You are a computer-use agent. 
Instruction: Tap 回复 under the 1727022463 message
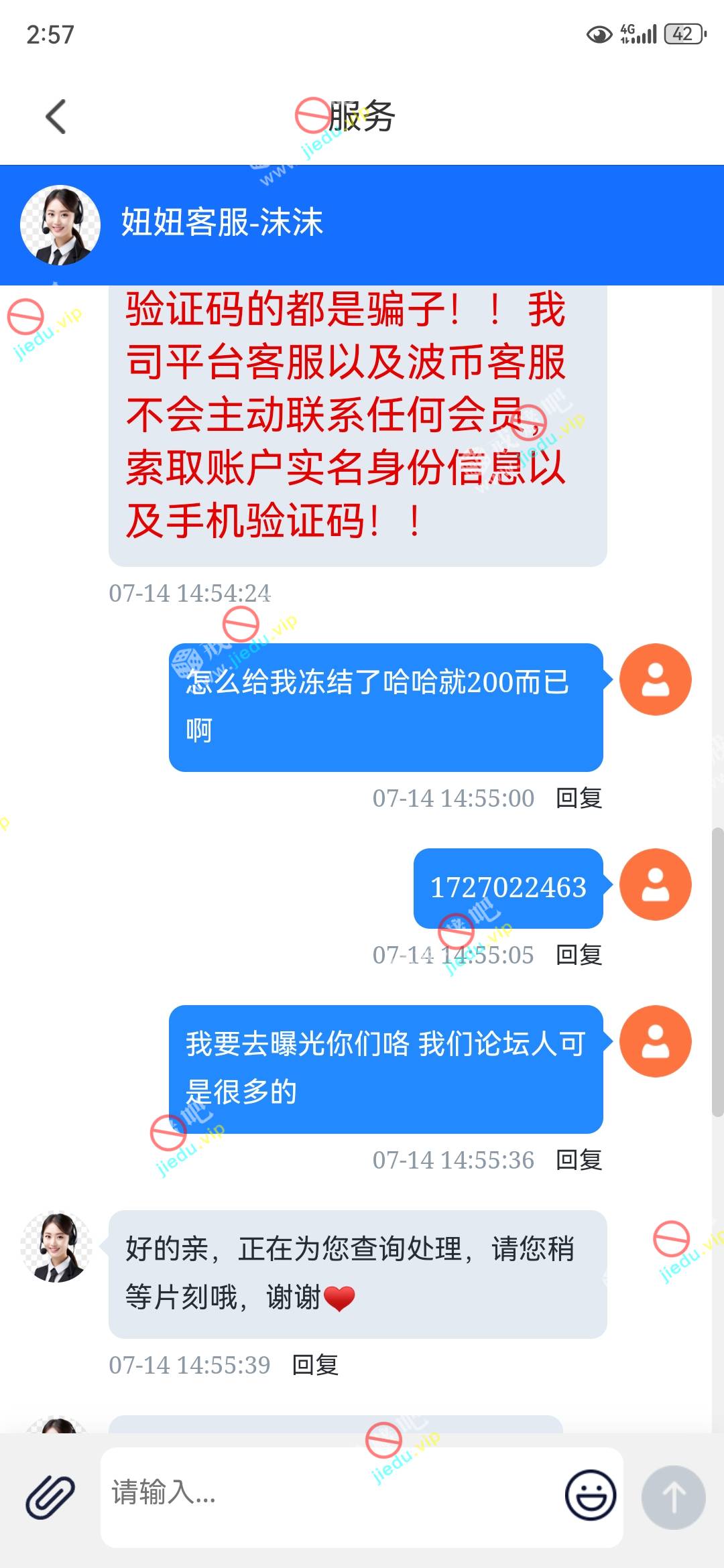pyautogui.click(x=579, y=955)
